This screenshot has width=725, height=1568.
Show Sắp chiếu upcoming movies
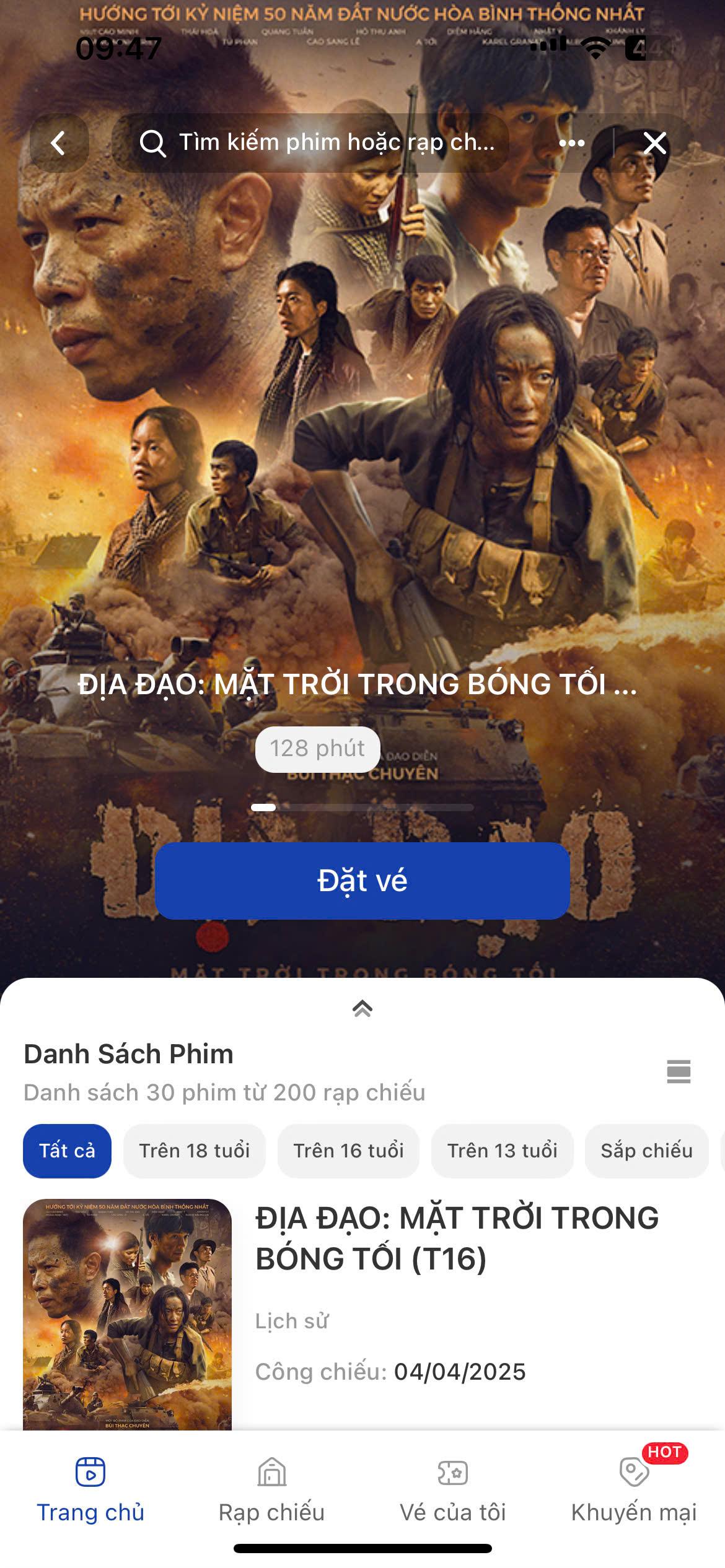pyautogui.click(x=646, y=1151)
